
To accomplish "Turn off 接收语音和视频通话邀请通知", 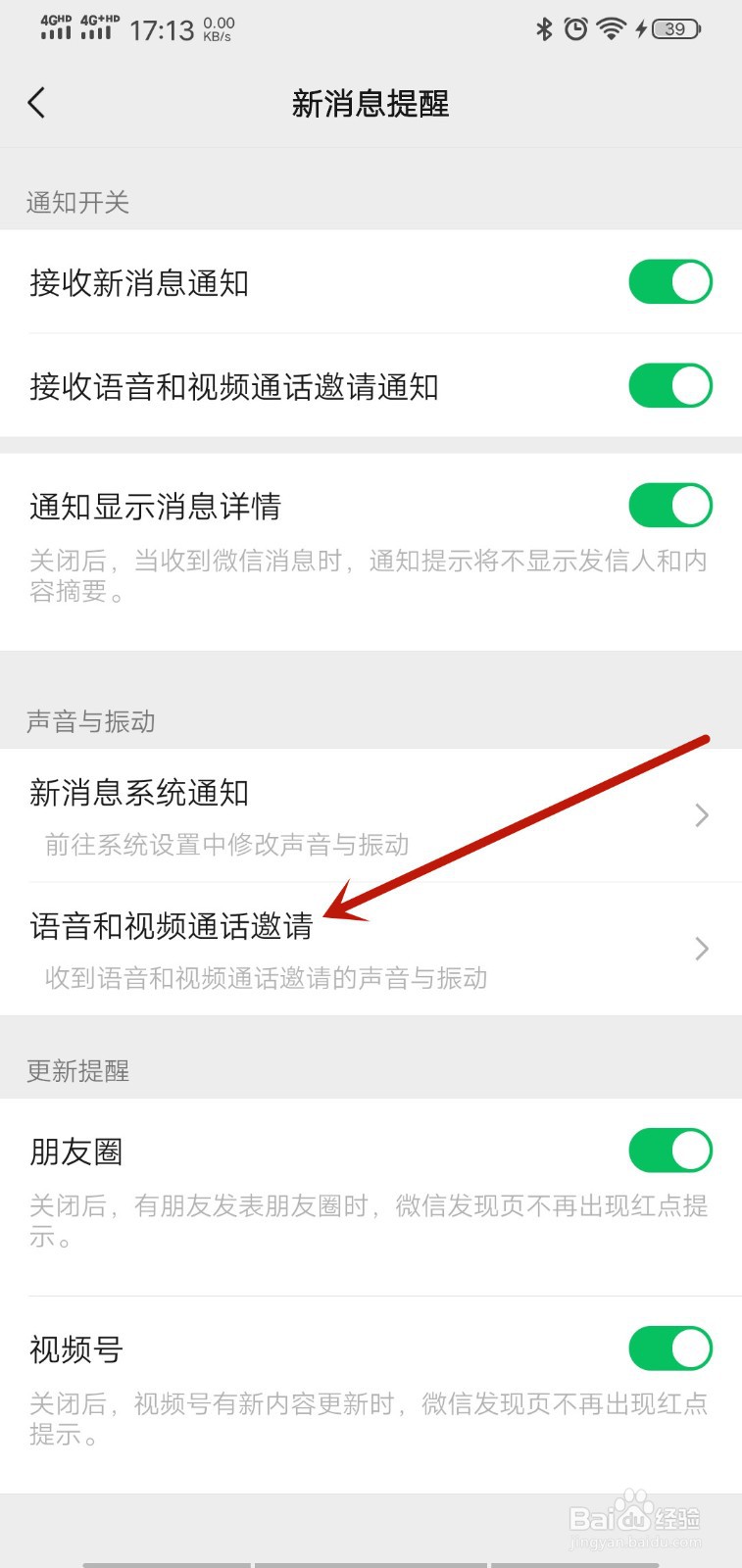I will click(670, 386).
